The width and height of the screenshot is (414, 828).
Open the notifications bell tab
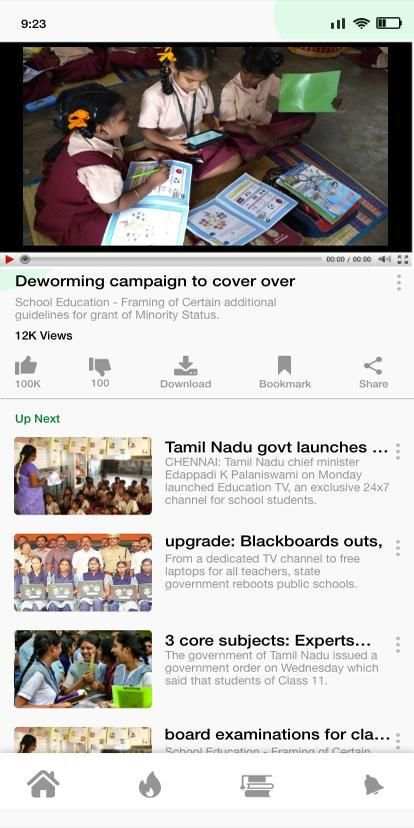(x=373, y=785)
